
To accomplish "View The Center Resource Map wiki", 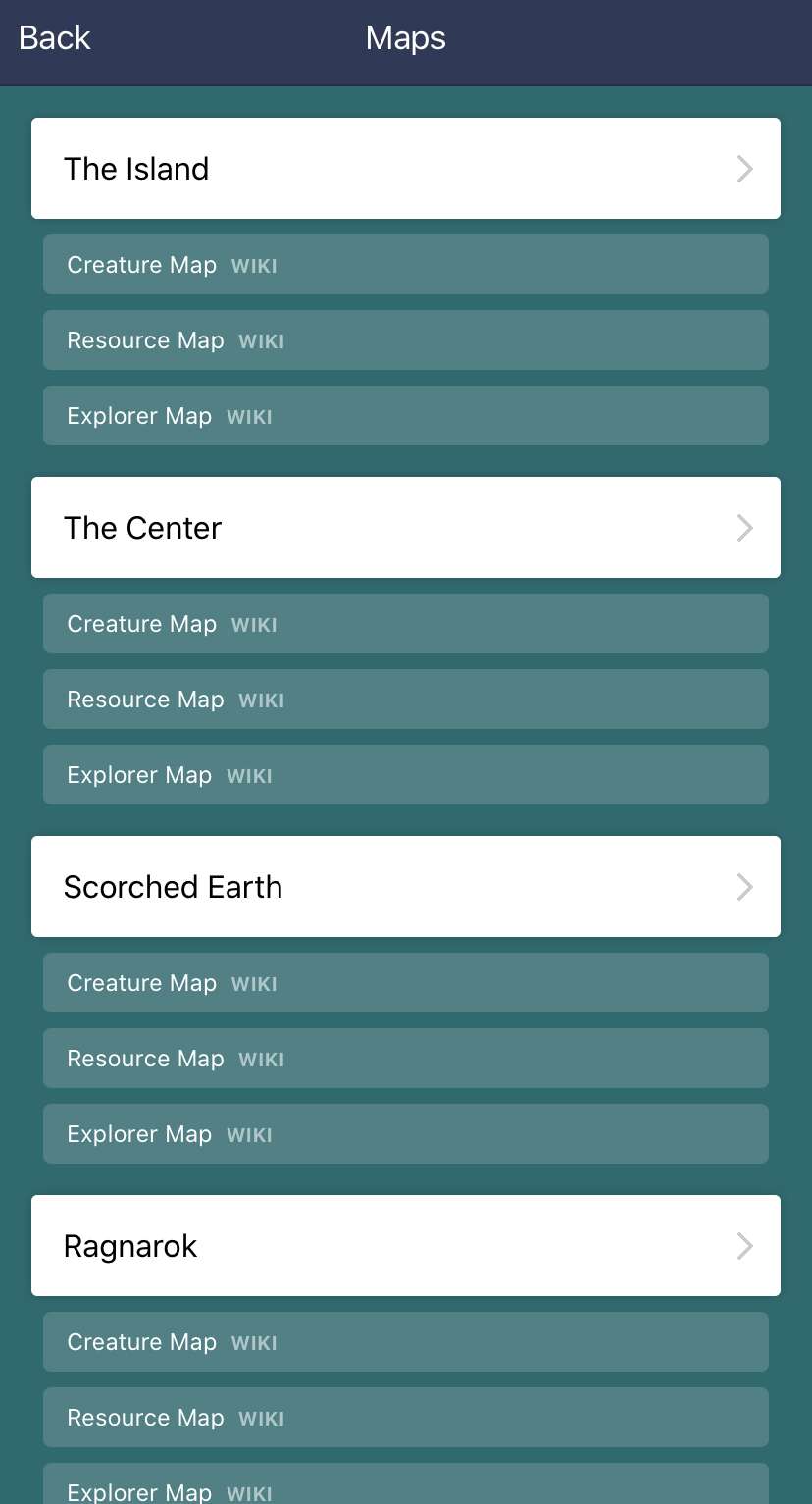I will coord(405,700).
